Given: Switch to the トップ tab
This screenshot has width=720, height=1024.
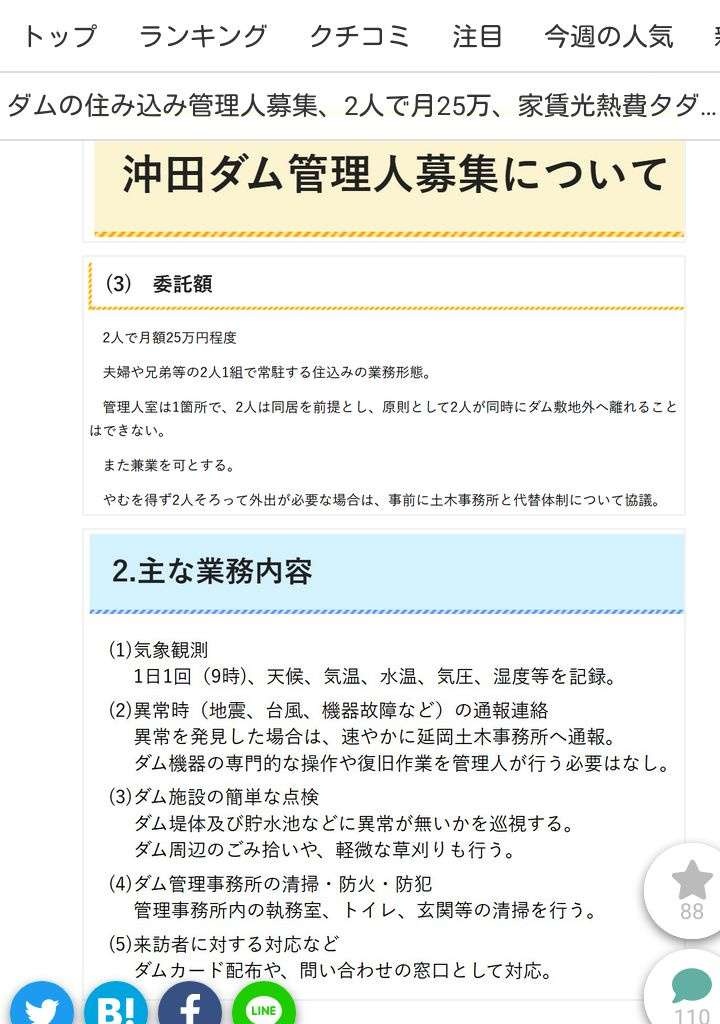Looking at the screenshot, I should pyautogui.click(x=59, y=37).
